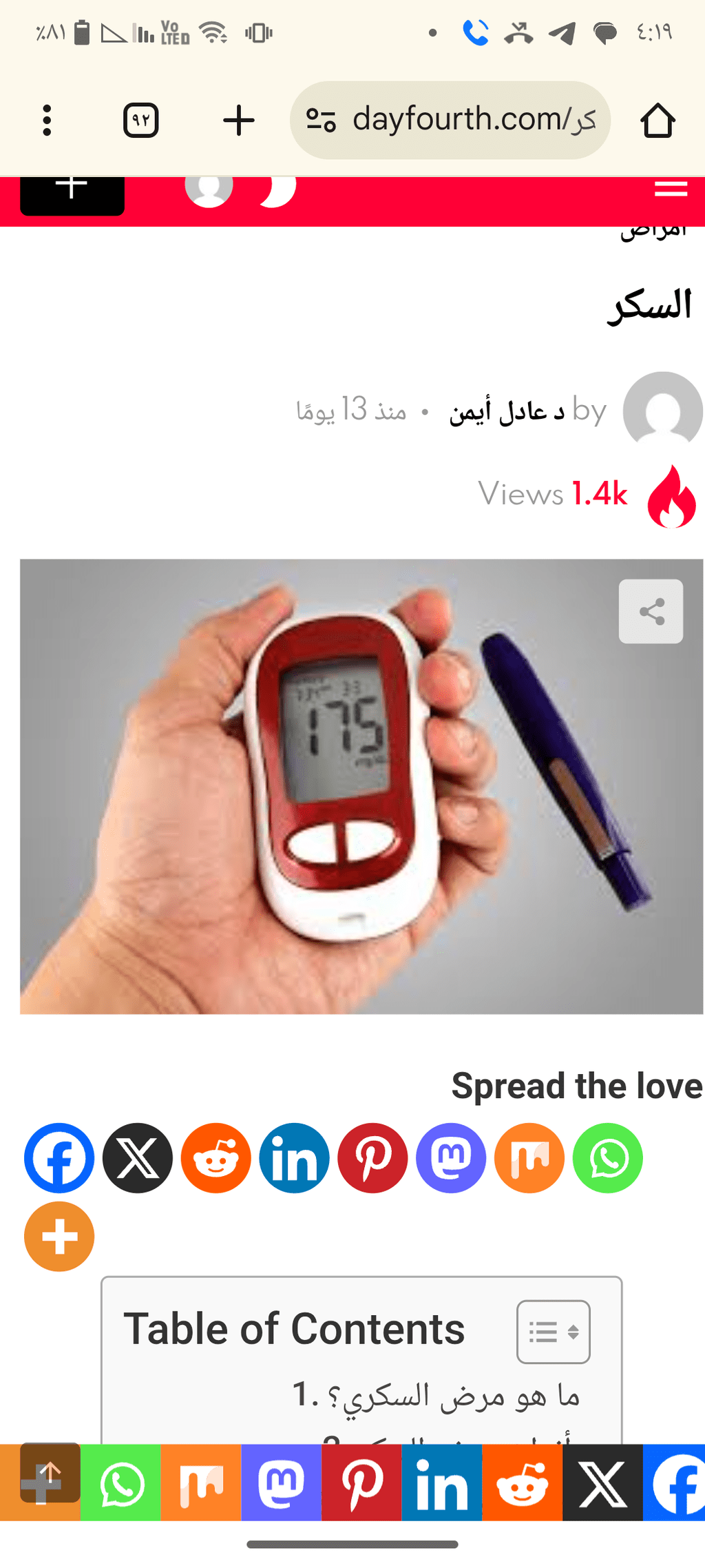
Task: Tap the share icon on the article image
Action: click(x=651, y=612)
